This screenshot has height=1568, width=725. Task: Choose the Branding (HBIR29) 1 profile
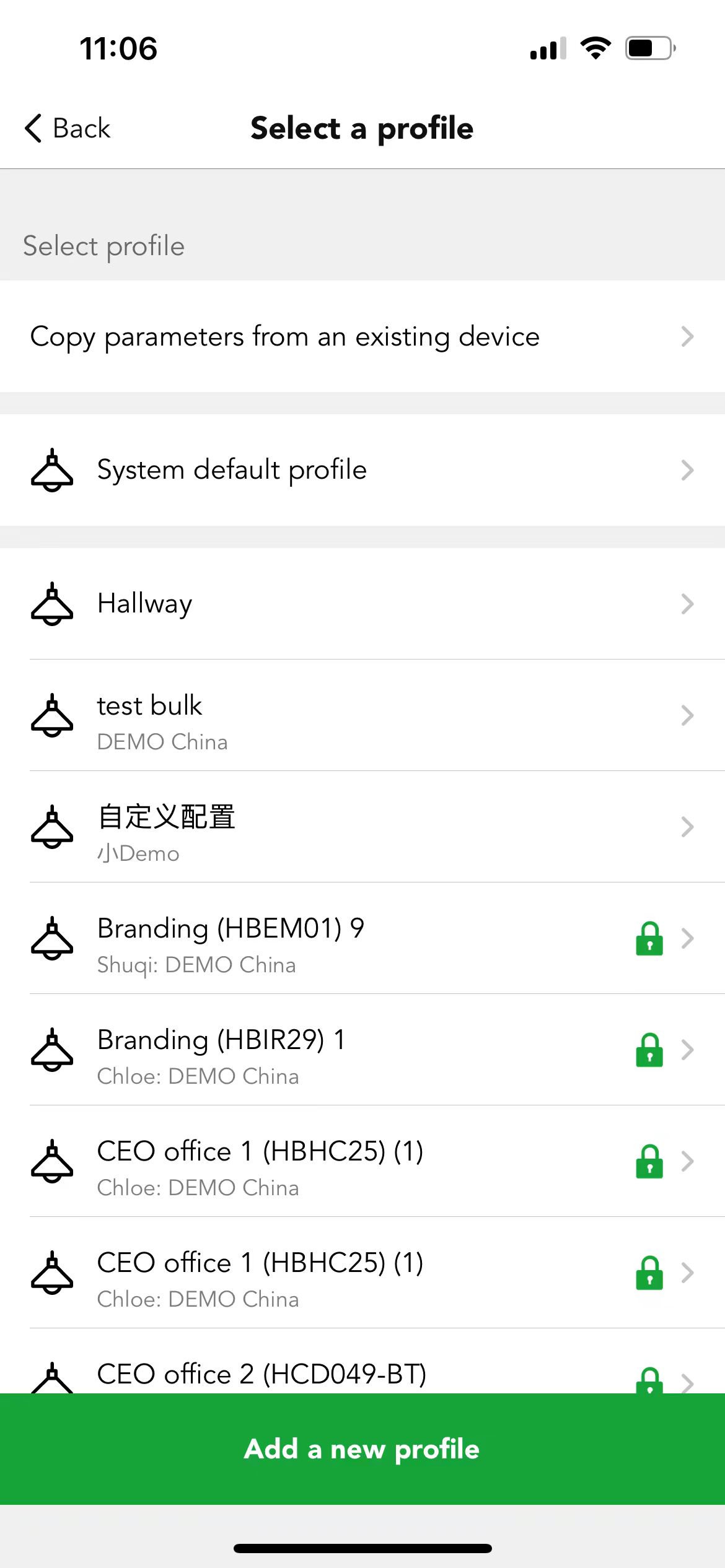point(362,1050)
